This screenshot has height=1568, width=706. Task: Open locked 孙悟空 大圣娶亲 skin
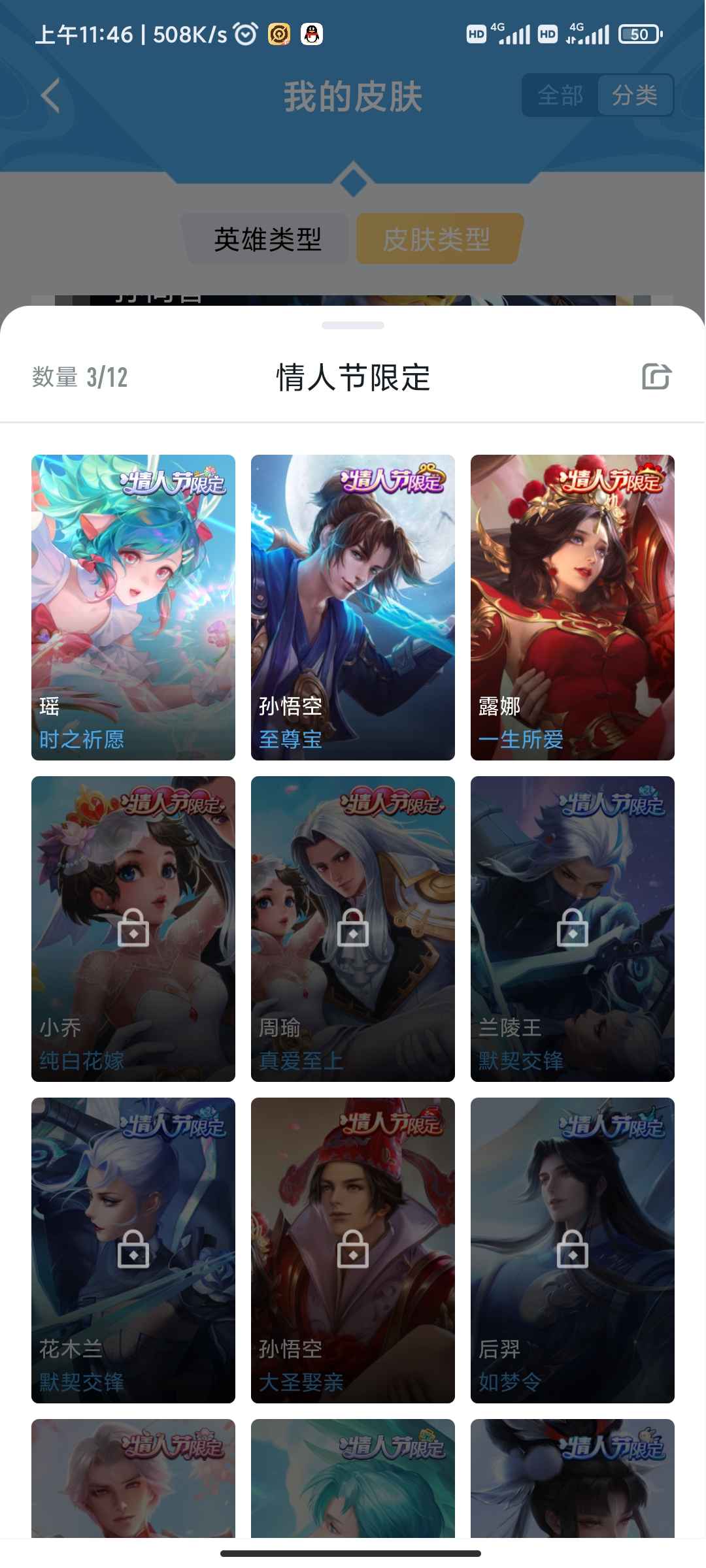(353, 1250)
